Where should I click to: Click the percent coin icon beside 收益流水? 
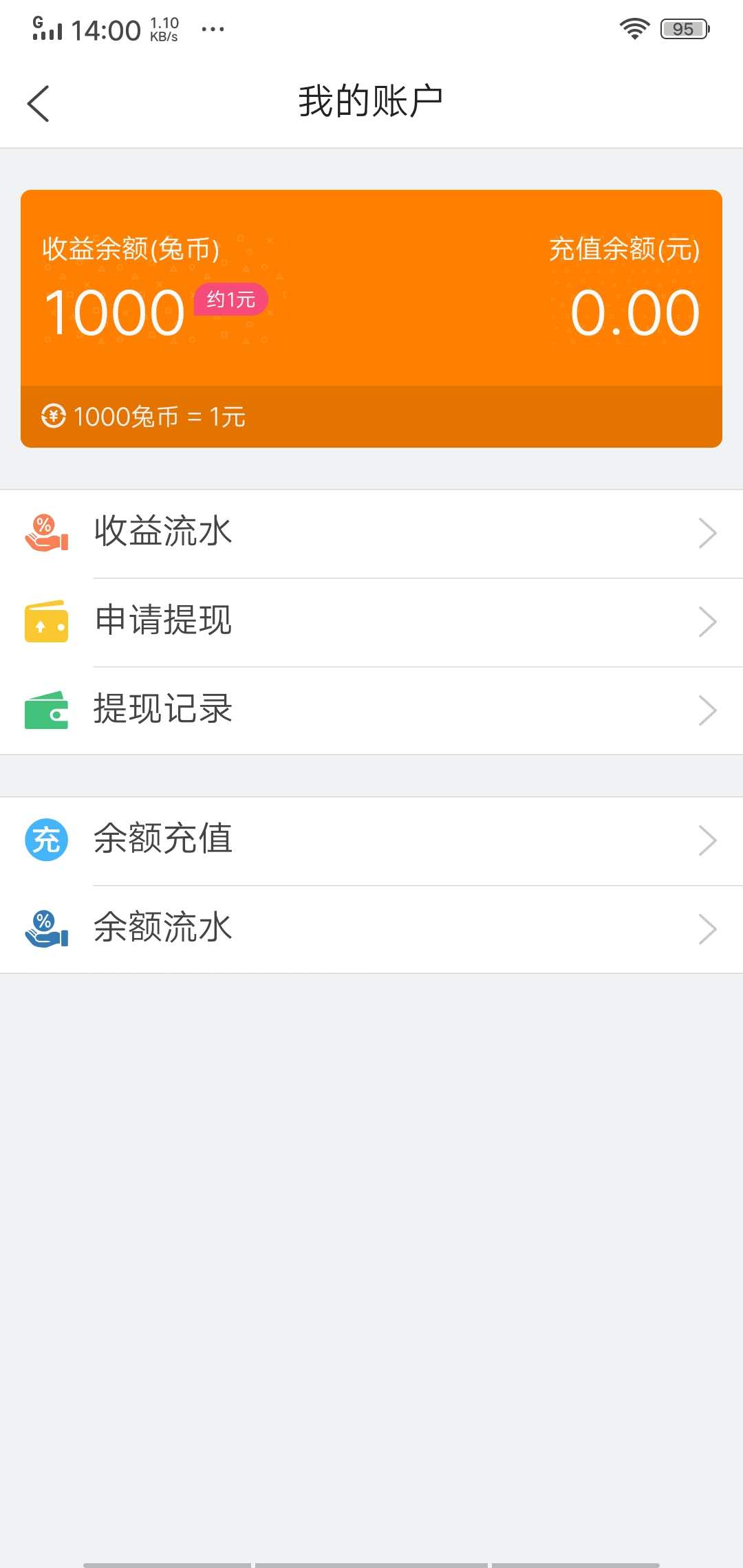coord(45,531)
